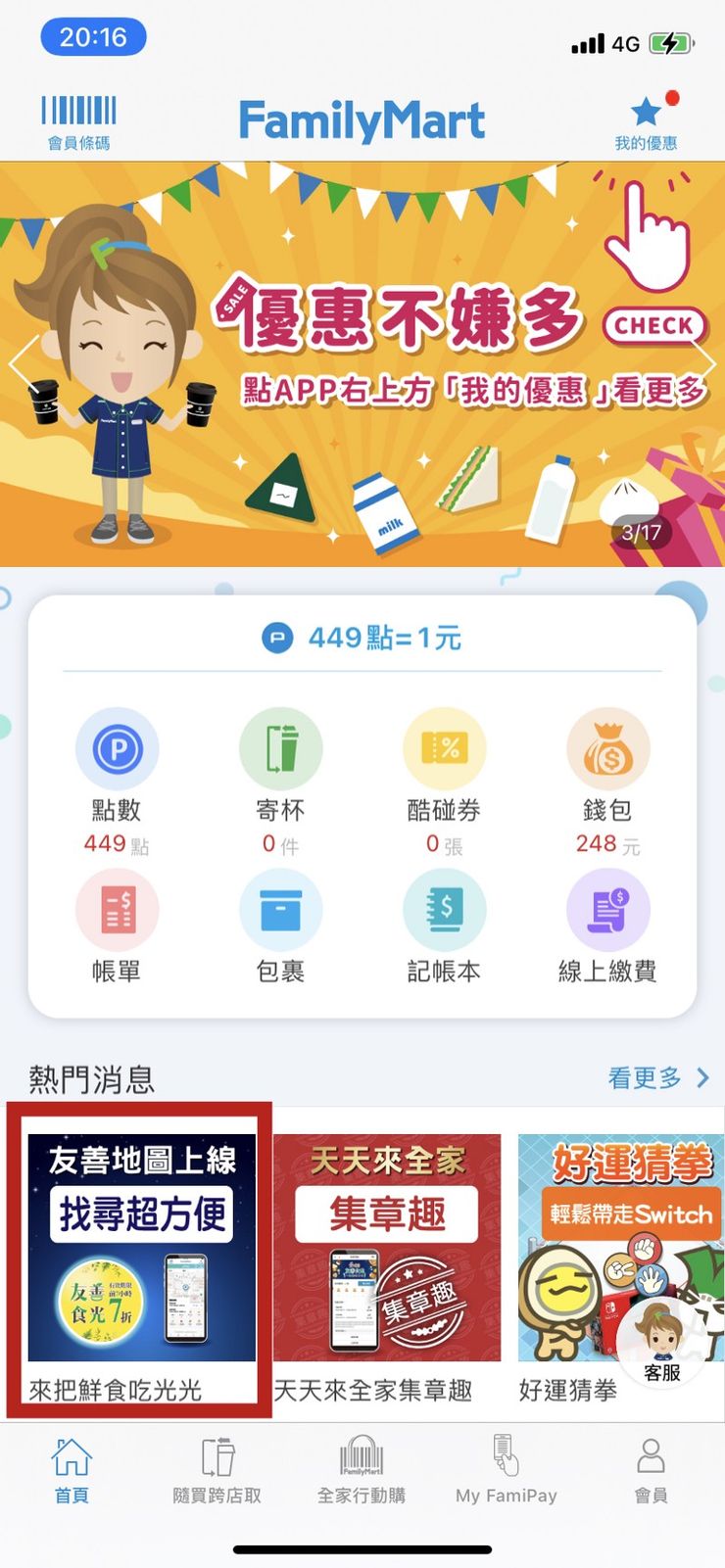Show the previous promotional banner
Image resolution: width=725 pixels, height=1568 pixels.
click(23, 363)
